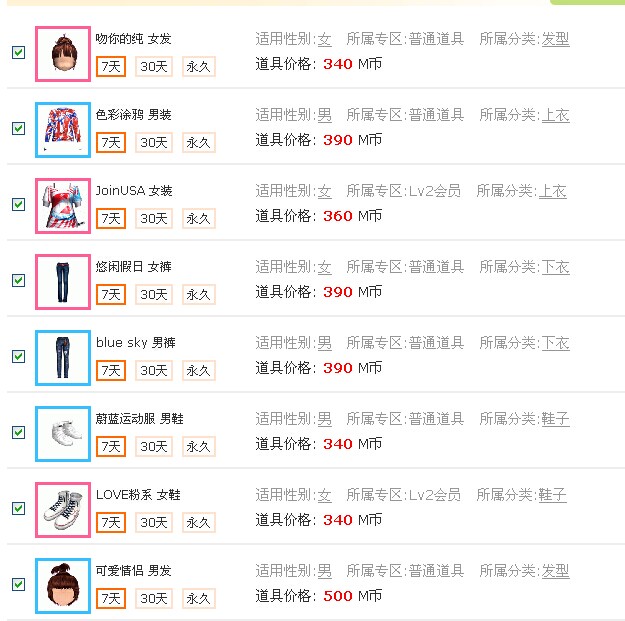
Task: Select 7天 duration for JoinUSA 女装
Action: point(110,218)
